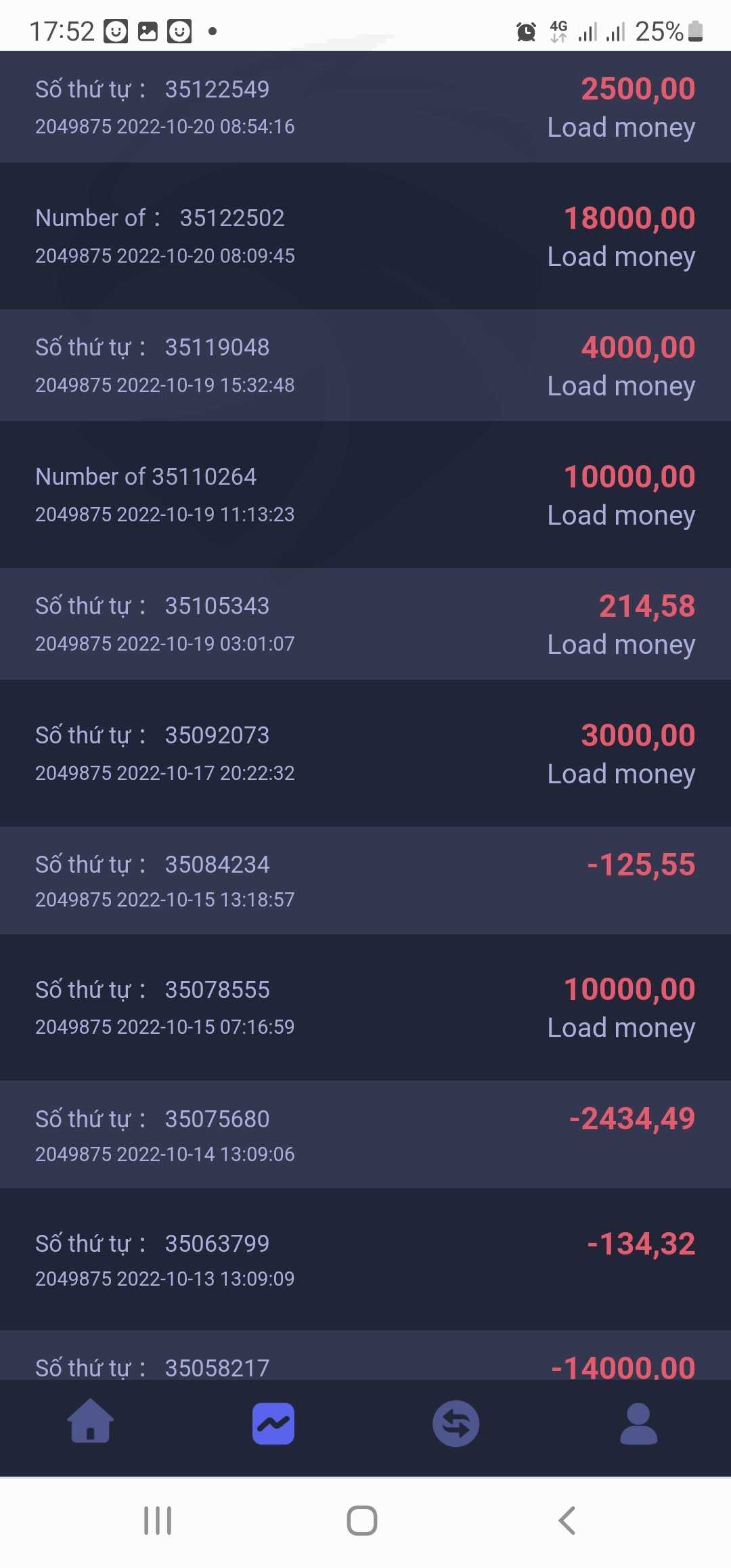
Task: Go to the home tab
Action: 91,1422
